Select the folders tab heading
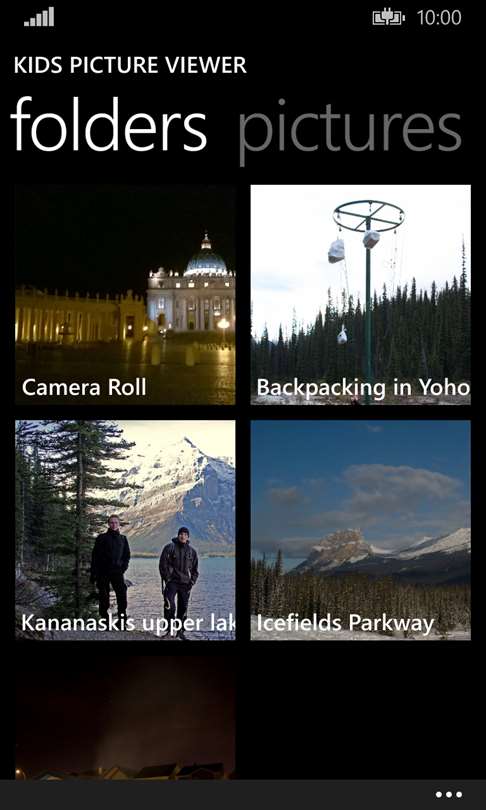This screenshot has height=810, width=486. [x=108, y=124]
